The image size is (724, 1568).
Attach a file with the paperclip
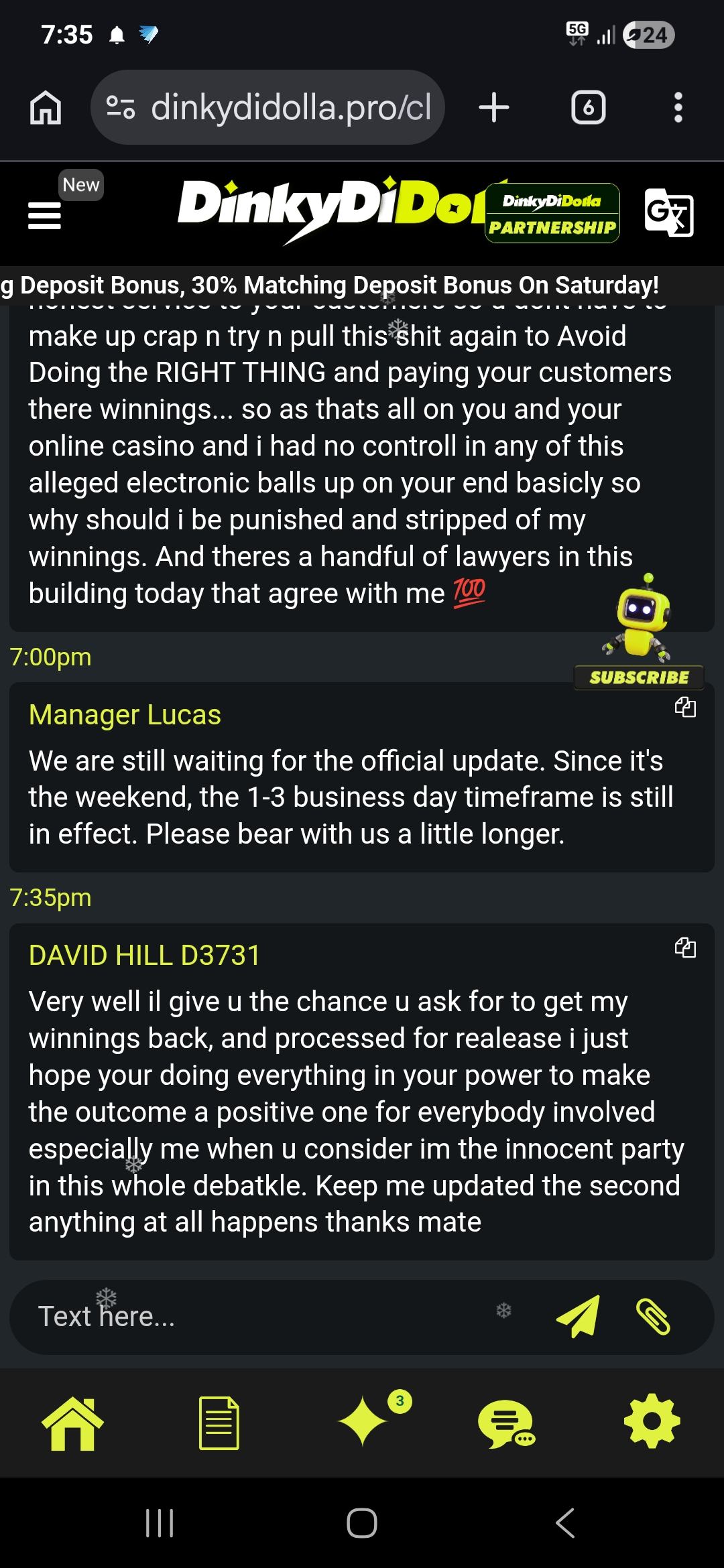pos(652,1317)
